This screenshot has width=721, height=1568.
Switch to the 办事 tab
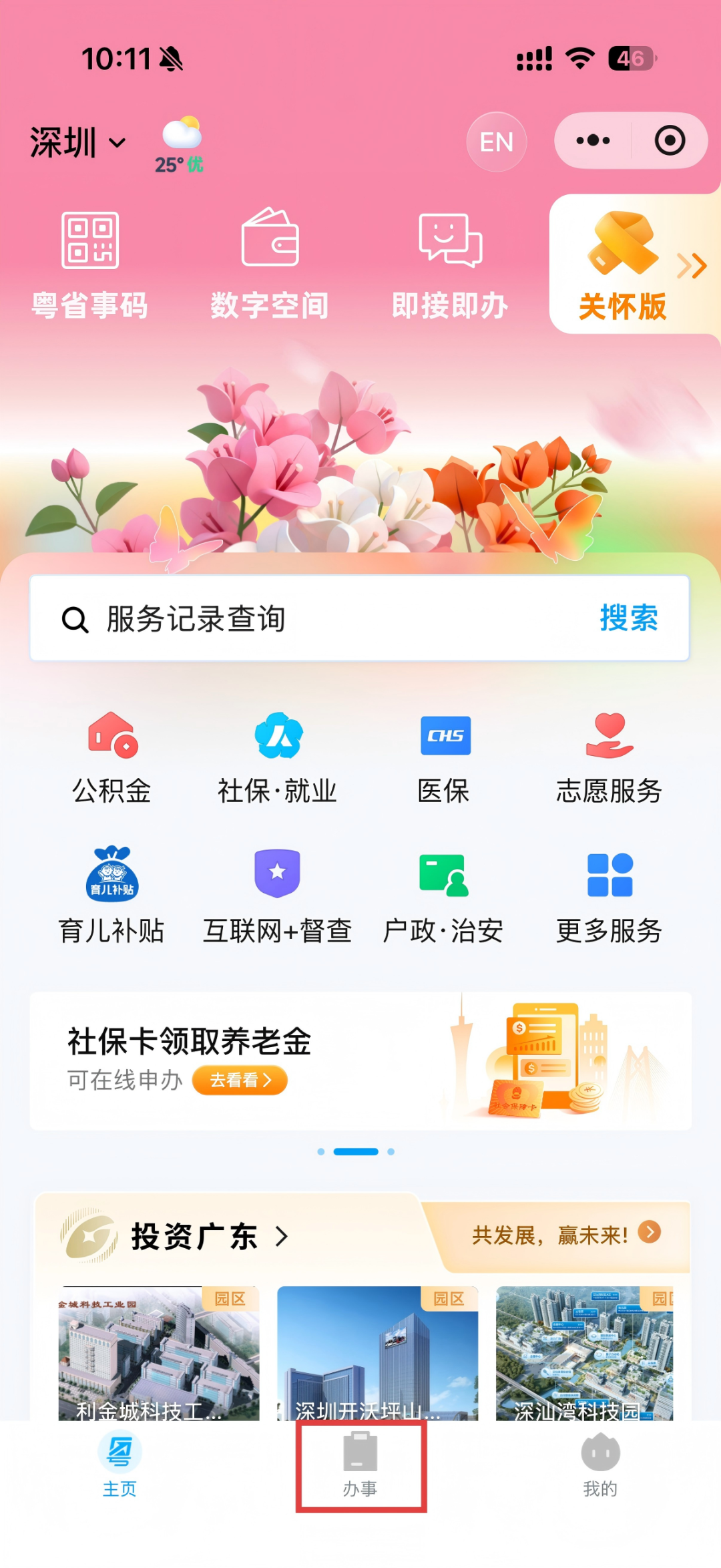pos(360,1476)
